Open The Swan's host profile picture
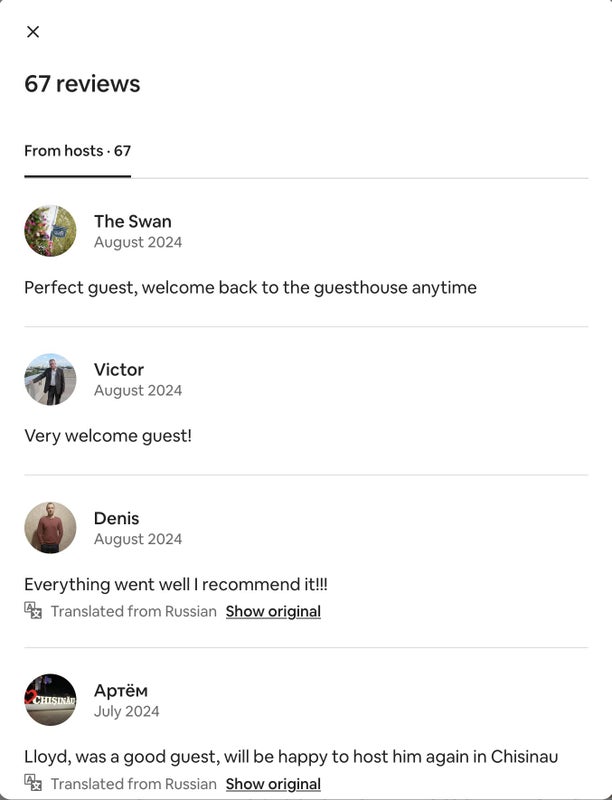 [x=50, y=231]
